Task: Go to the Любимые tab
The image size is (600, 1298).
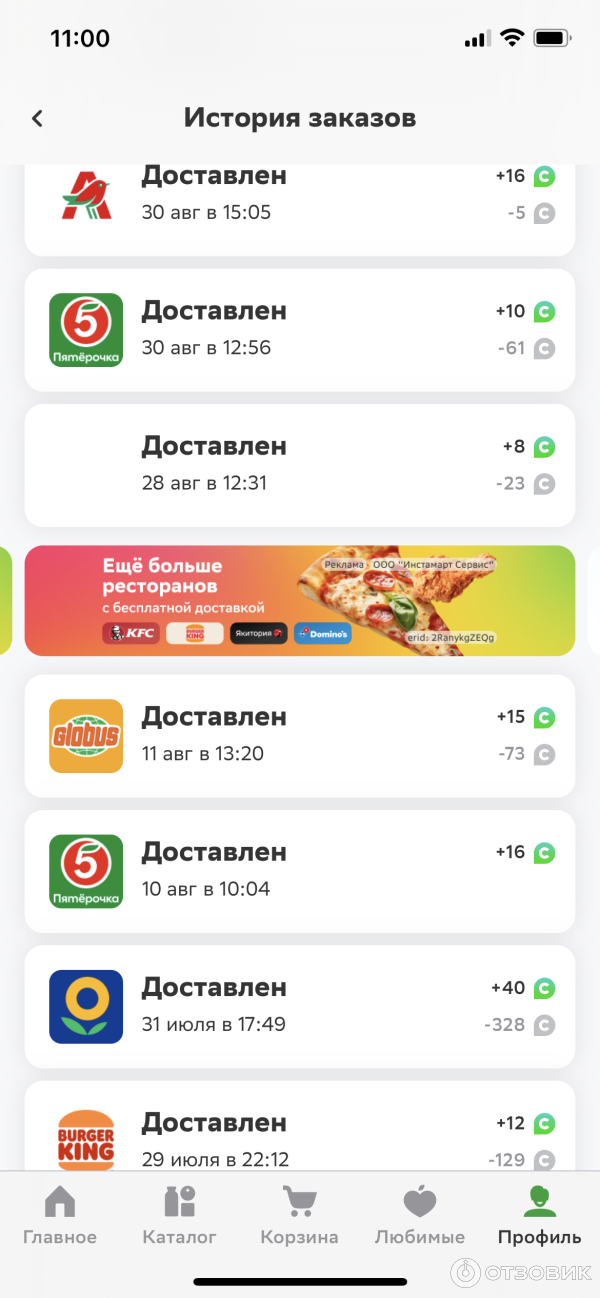Action: [420, 1215]
